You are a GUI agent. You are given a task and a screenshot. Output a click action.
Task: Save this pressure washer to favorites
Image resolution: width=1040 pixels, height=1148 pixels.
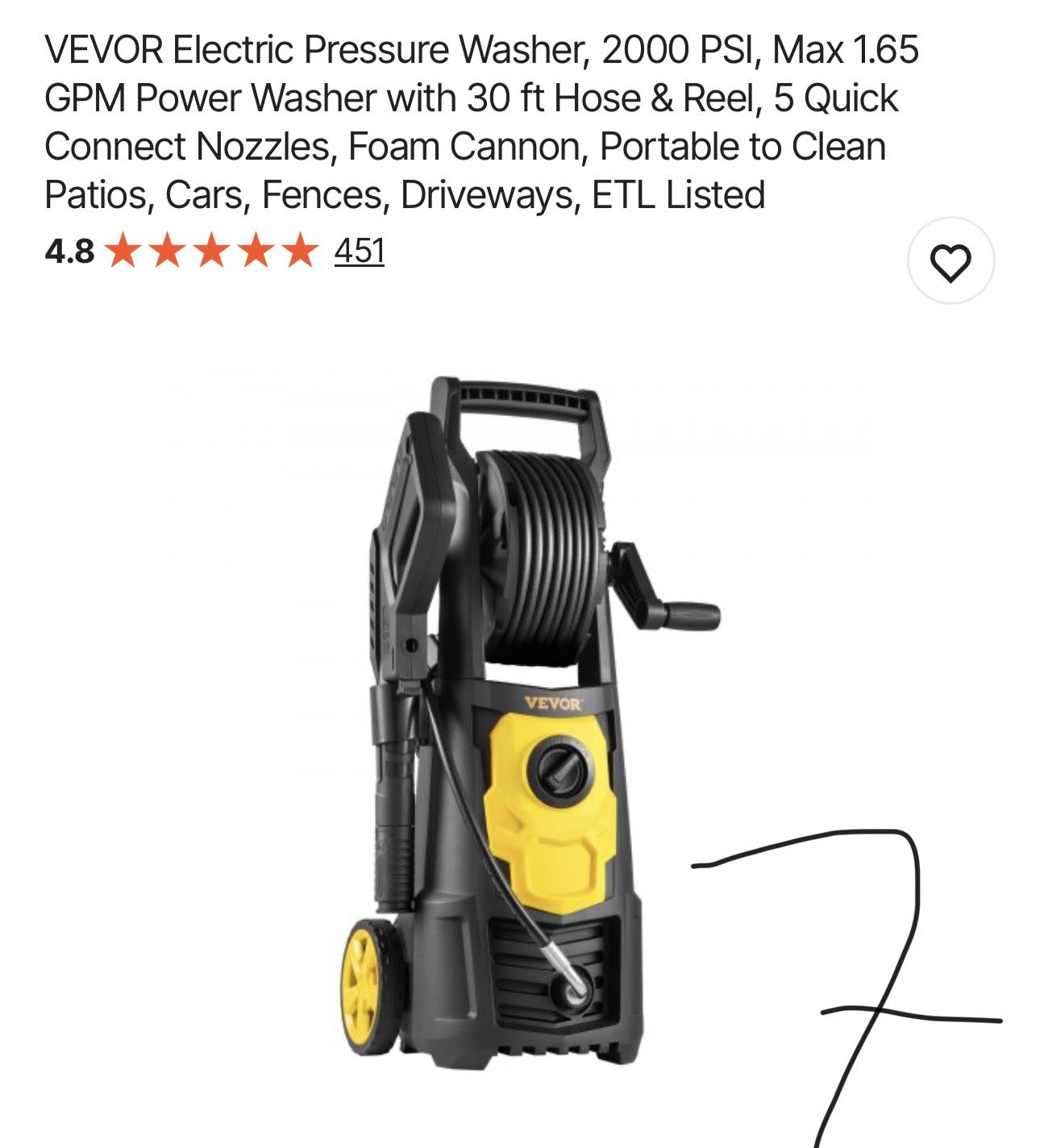(951, 262)
